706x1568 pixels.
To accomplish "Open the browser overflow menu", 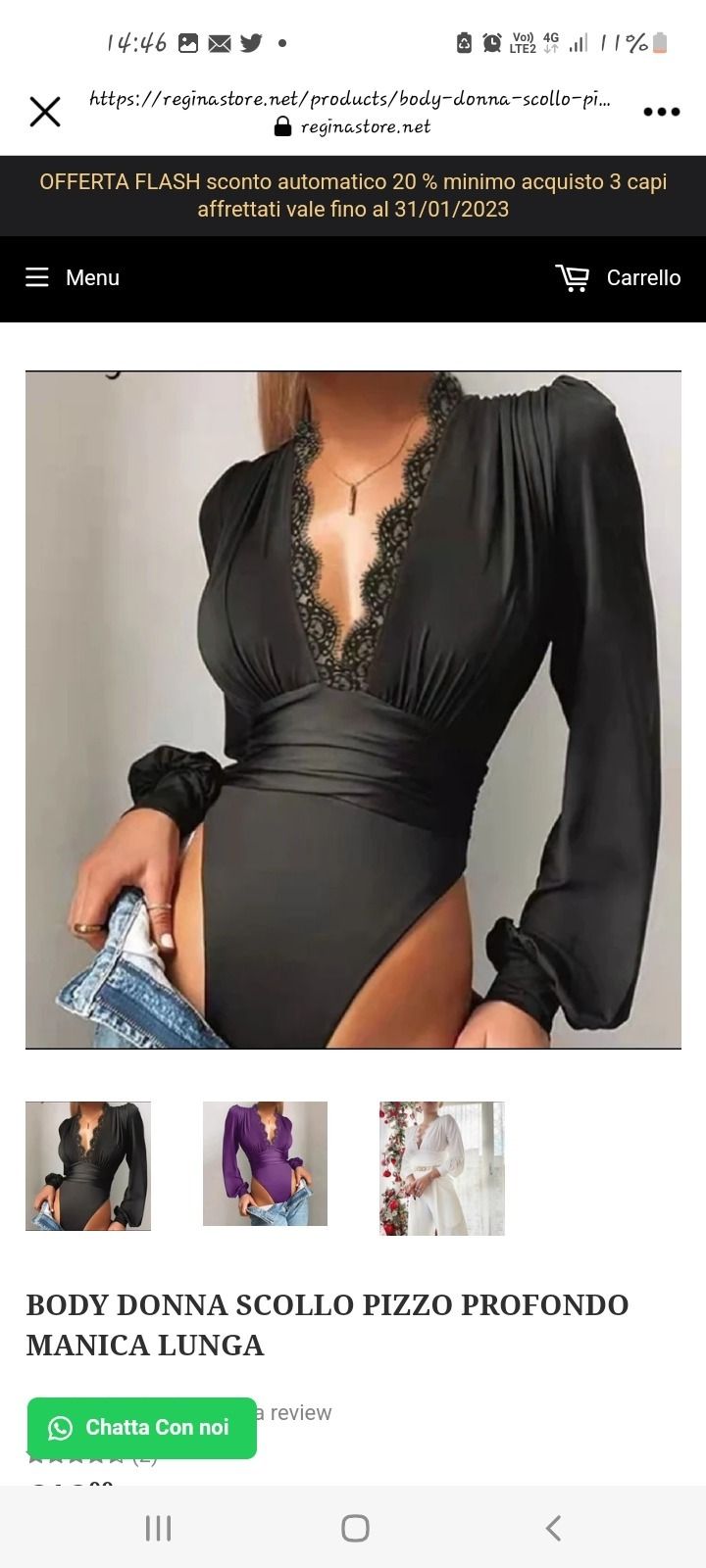I will click(x=661, y=112).
